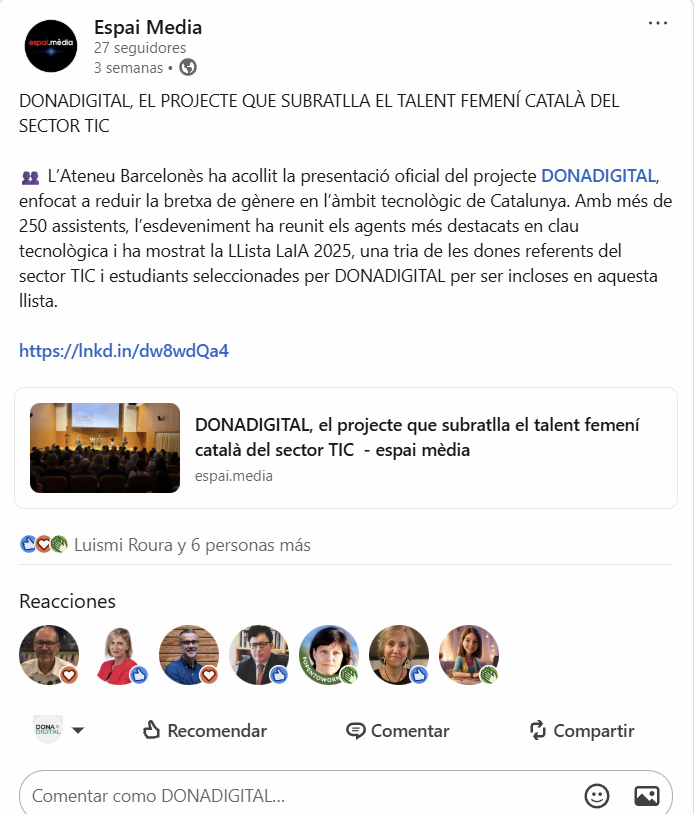Viewport: 694px width, 814px height.
Task: Open the post's overflow menu
Action: (x=657, y=24)
